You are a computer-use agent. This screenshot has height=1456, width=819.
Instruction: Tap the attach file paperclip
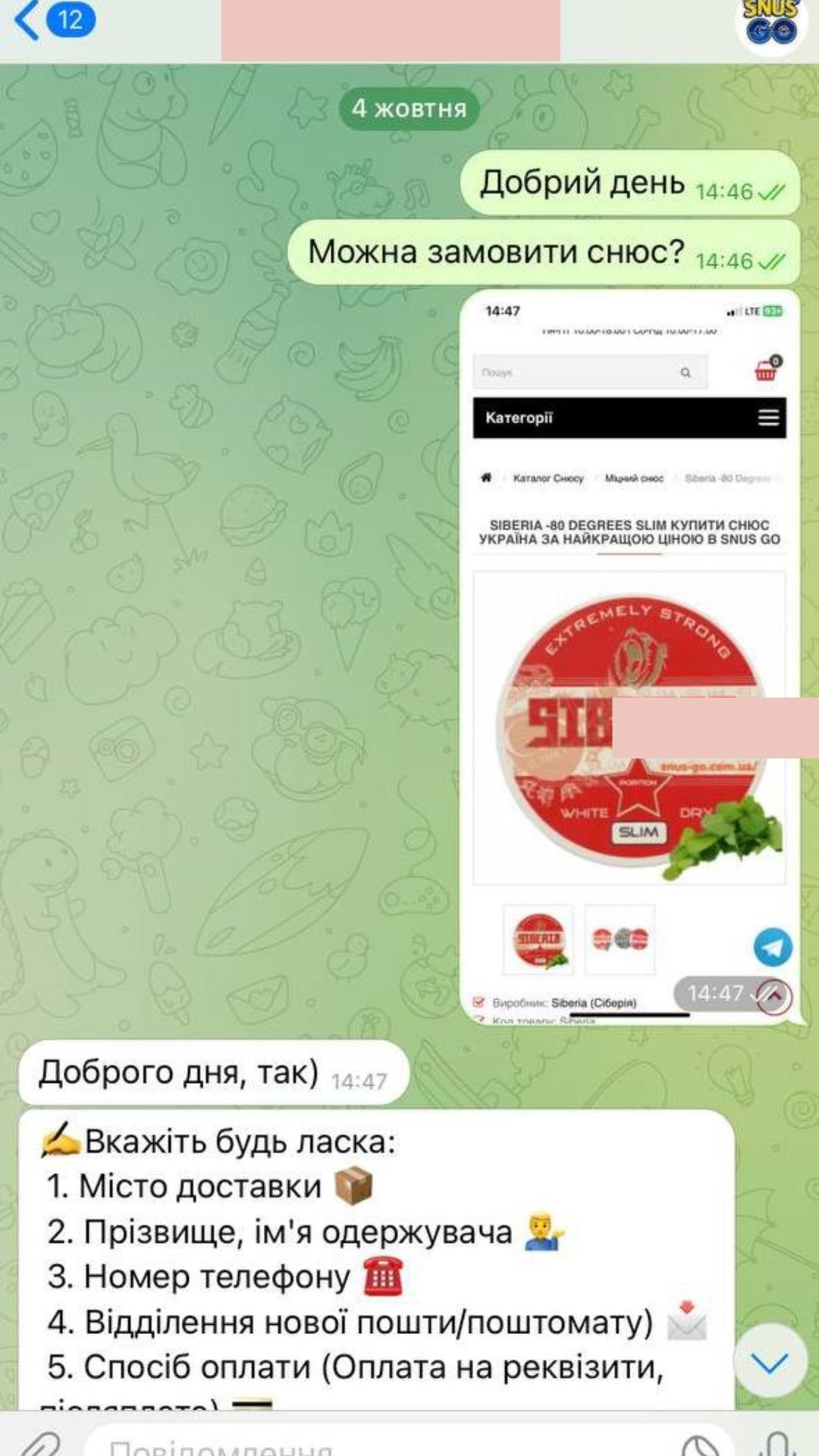(x=39, y=1442)
